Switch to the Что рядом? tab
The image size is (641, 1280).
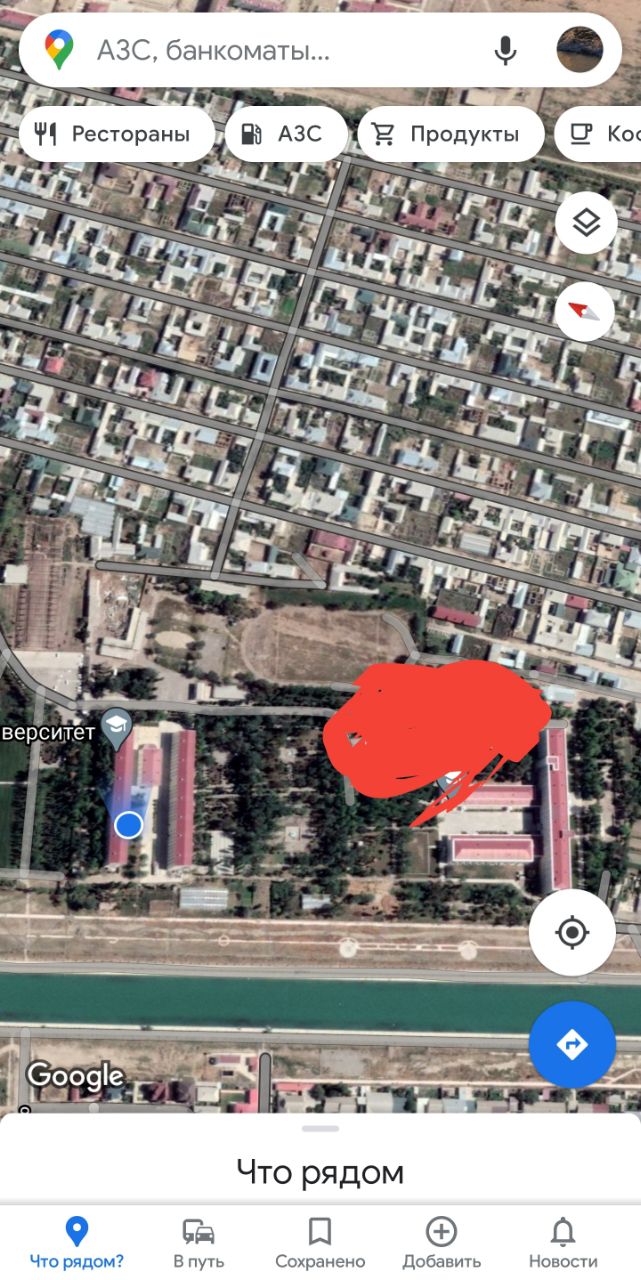[x=77, y=1243]
